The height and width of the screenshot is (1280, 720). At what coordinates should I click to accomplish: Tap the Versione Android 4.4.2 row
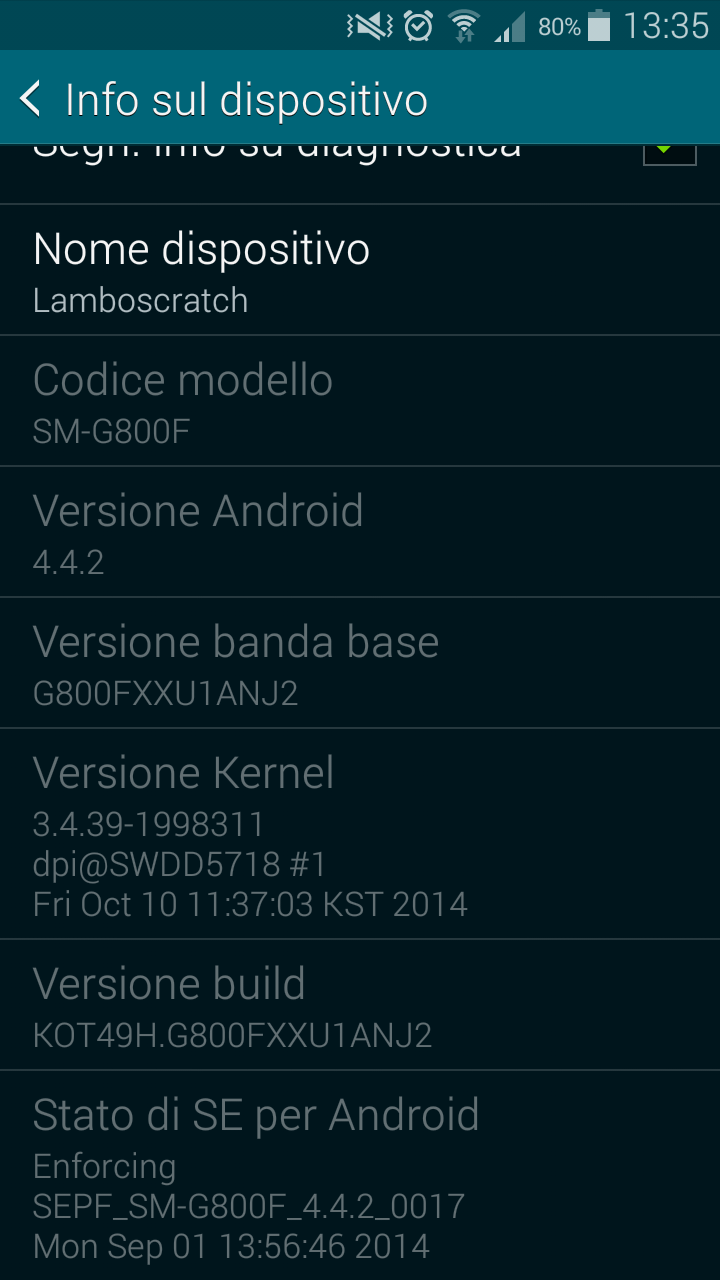point(360,533)
